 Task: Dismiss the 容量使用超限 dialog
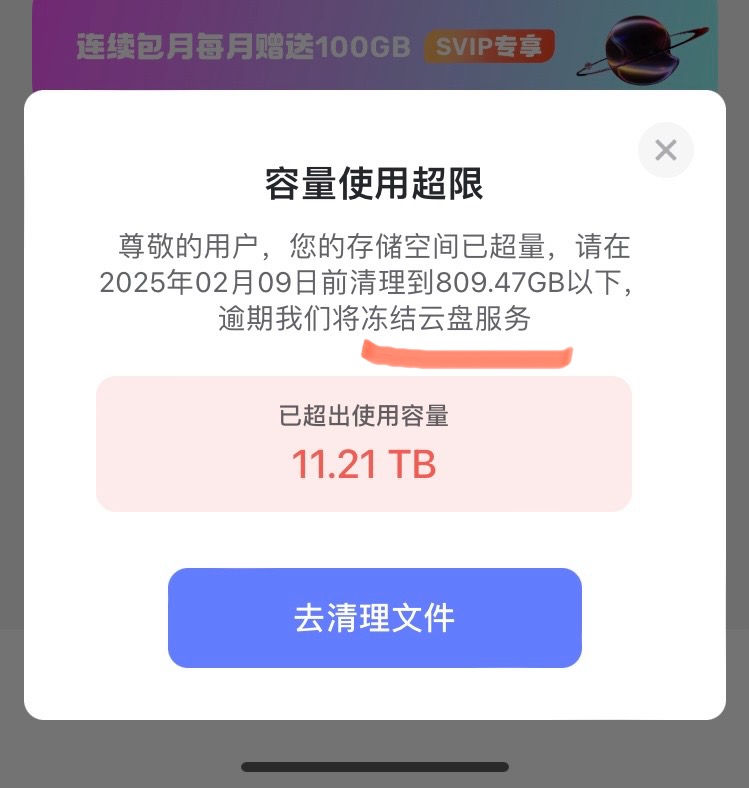click(665, 151)
